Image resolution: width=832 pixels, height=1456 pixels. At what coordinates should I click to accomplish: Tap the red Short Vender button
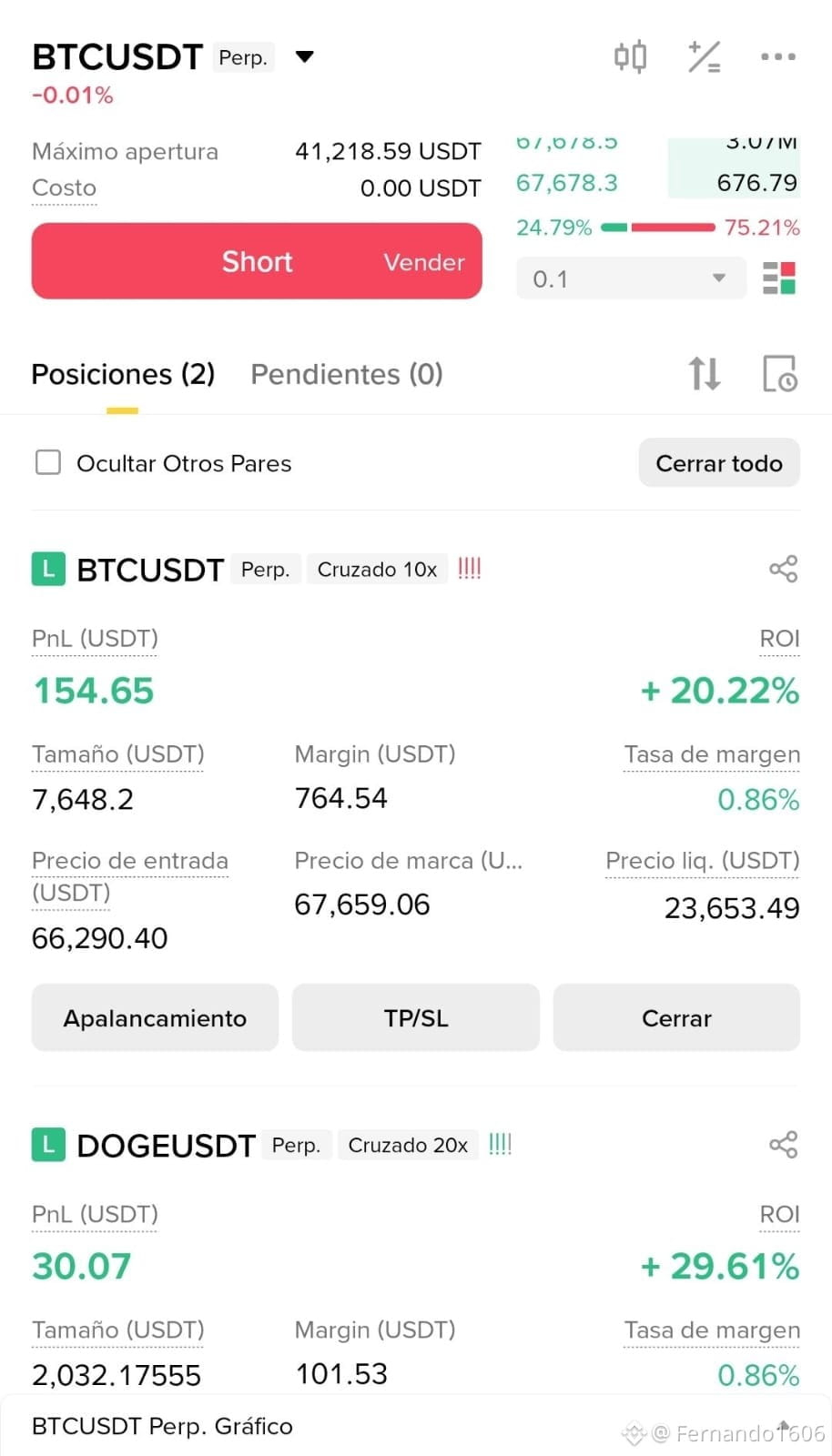point(257,261)
